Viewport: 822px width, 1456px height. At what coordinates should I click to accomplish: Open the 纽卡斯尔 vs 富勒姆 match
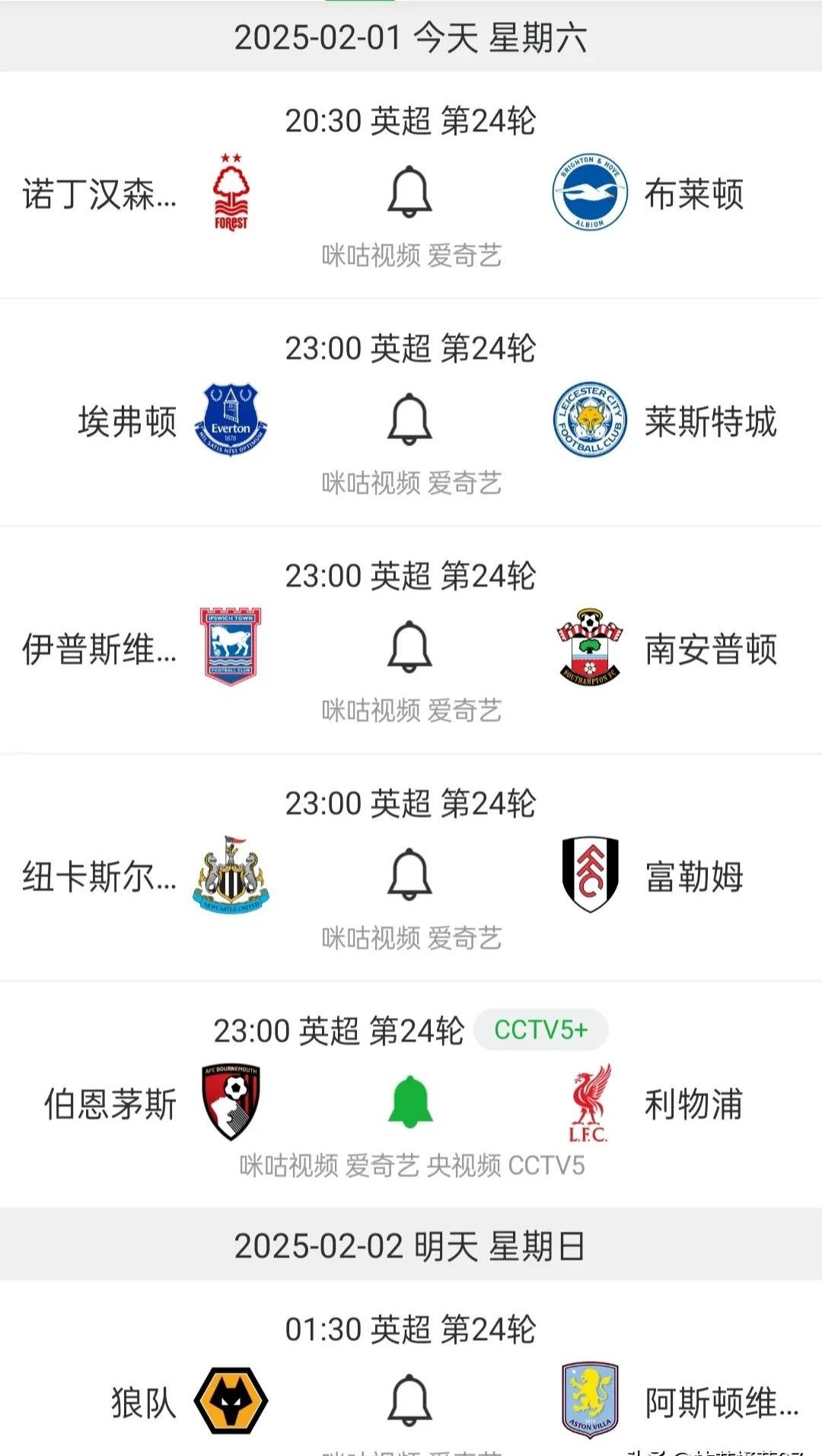[x=410, y=804]
